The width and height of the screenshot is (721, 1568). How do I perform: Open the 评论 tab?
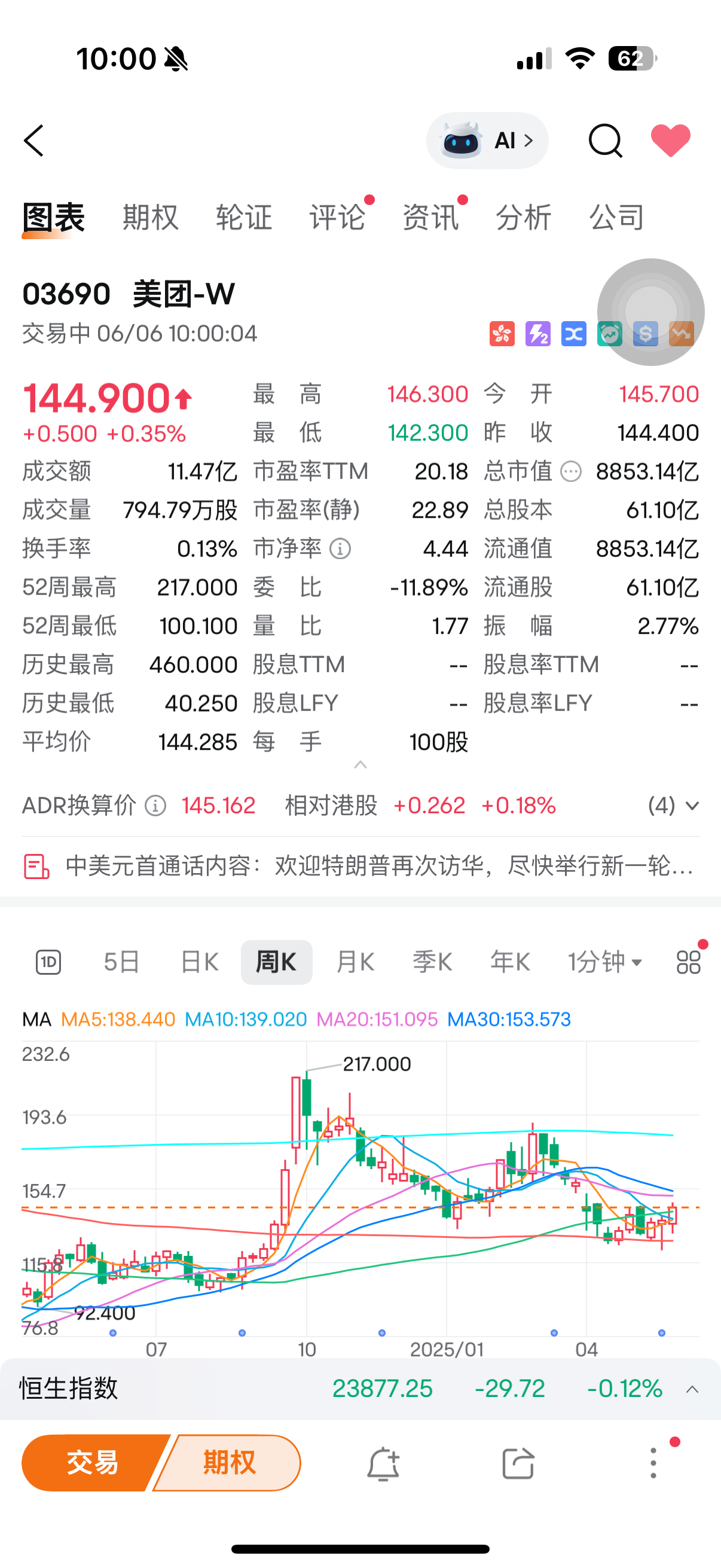[x=337, y=217]
